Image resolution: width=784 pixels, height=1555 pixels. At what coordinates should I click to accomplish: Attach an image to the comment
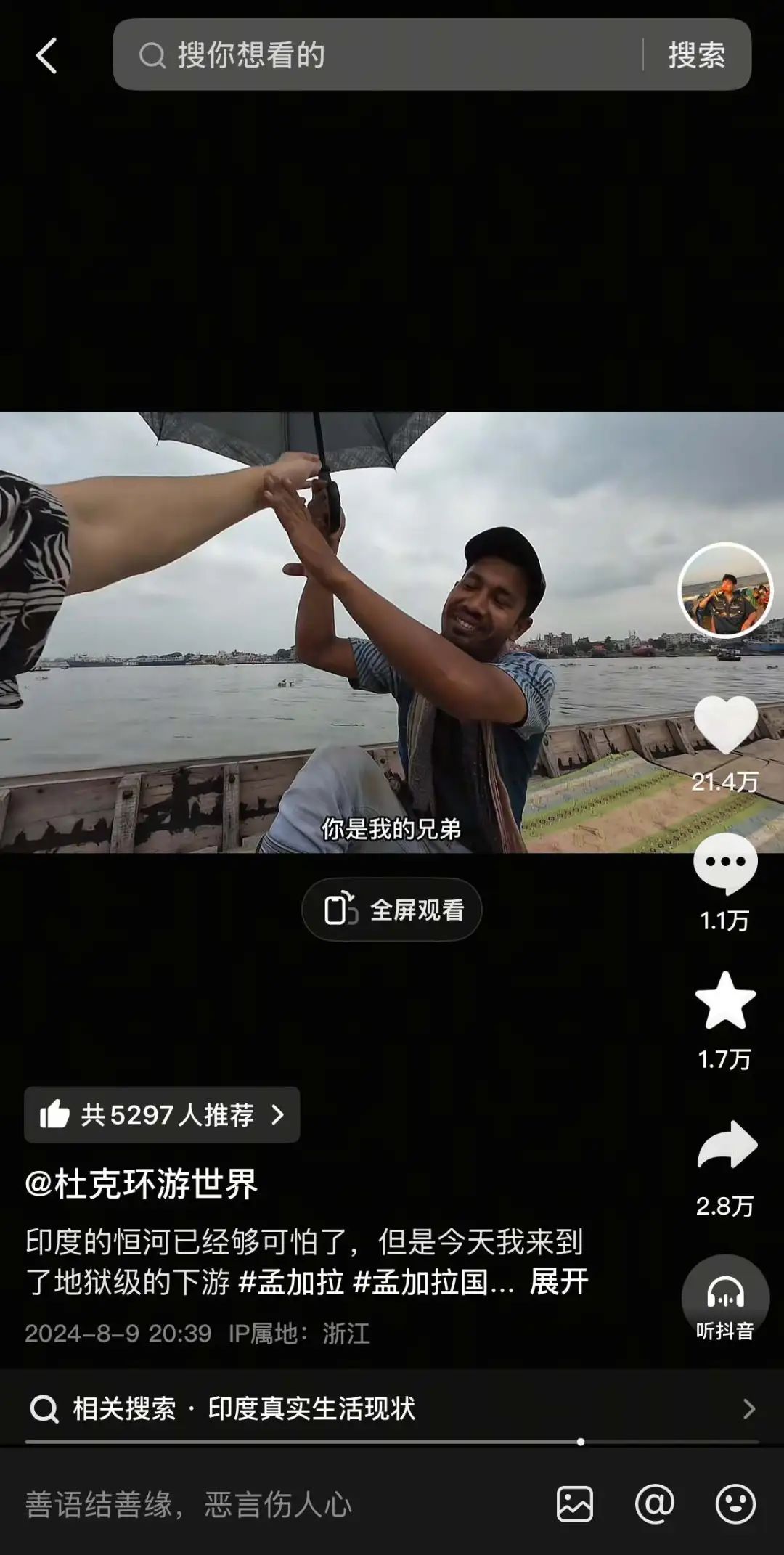point(575,1503)
